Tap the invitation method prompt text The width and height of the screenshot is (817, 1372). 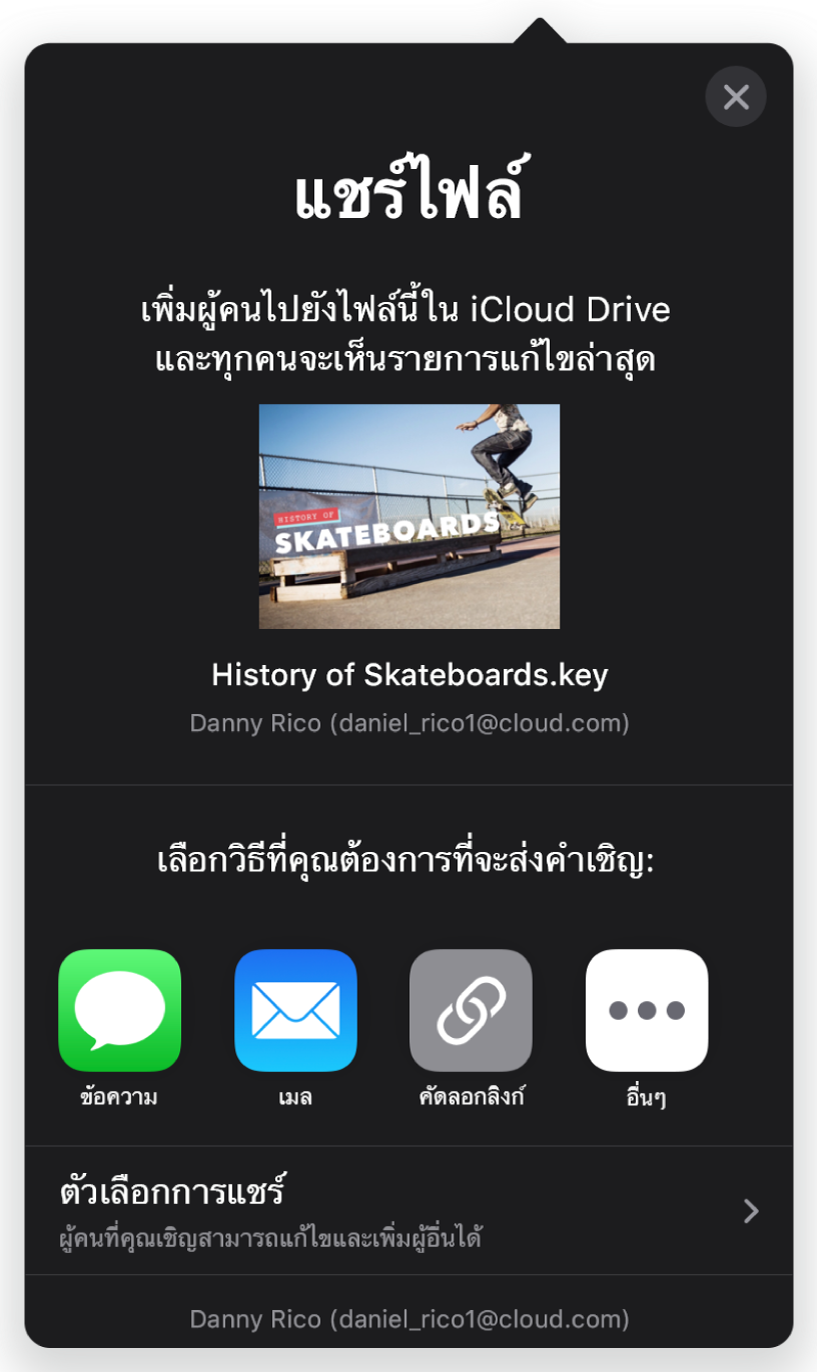(408, 861)
